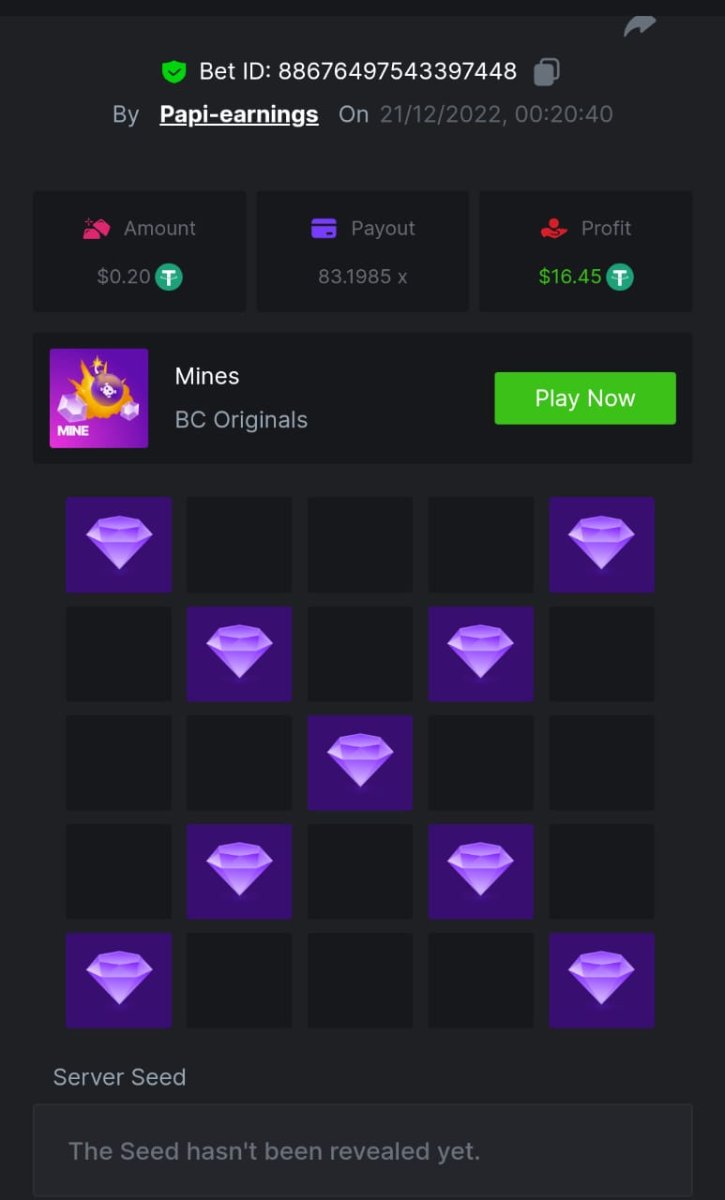Screen dimensions: 725x1200
Task: Copy the Bet ID to clipboard
Action: [546, 72]
